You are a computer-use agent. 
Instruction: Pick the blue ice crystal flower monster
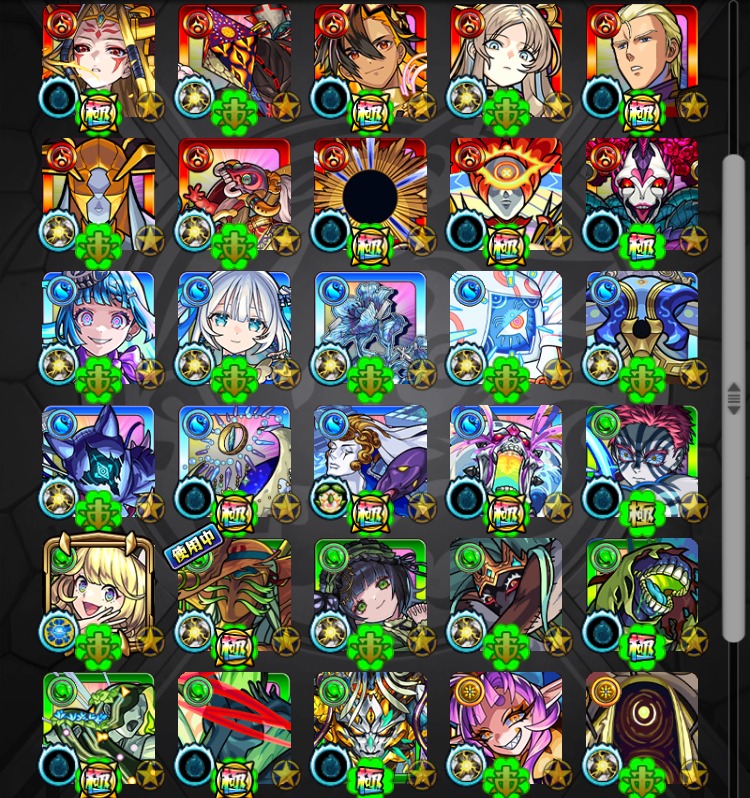[x=370, y=327]
